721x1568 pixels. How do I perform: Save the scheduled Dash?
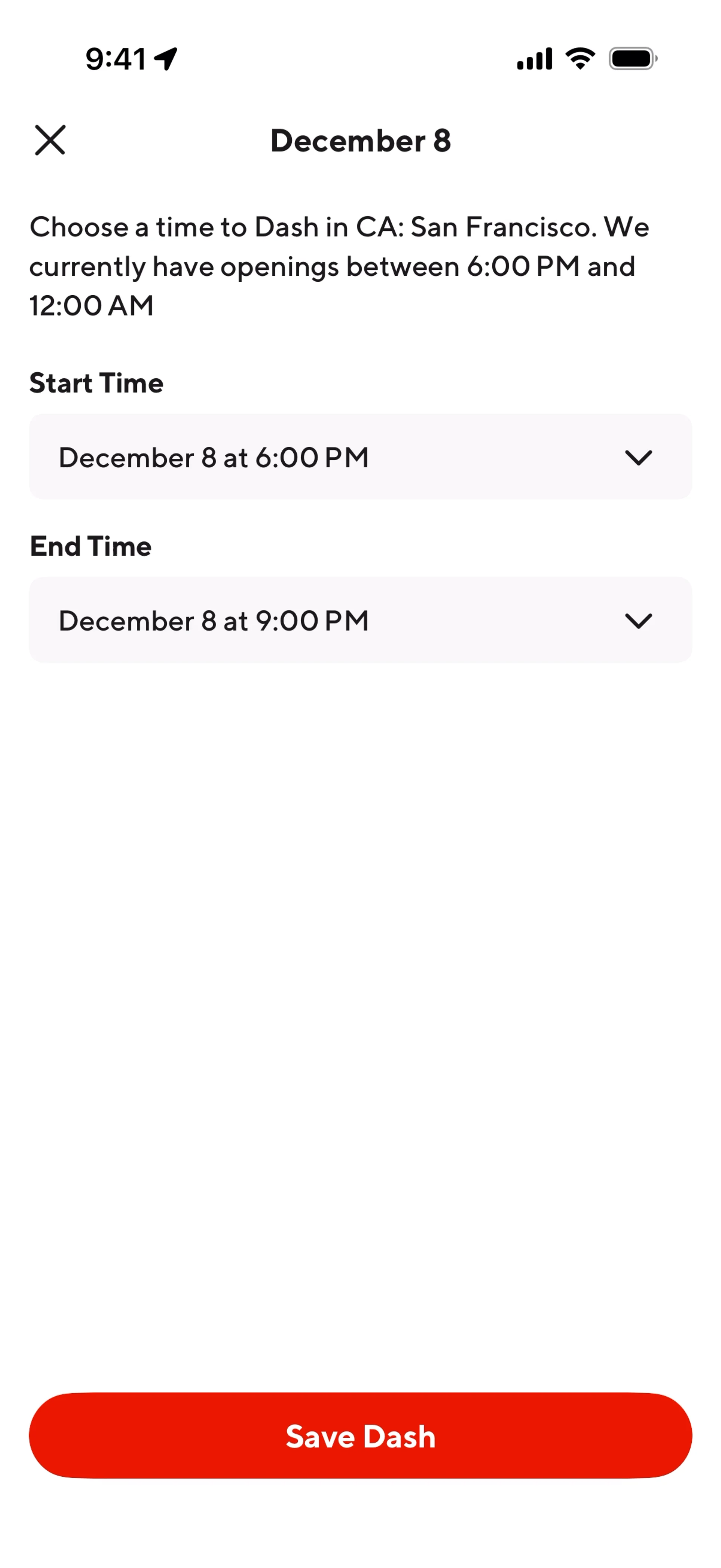360,1436
